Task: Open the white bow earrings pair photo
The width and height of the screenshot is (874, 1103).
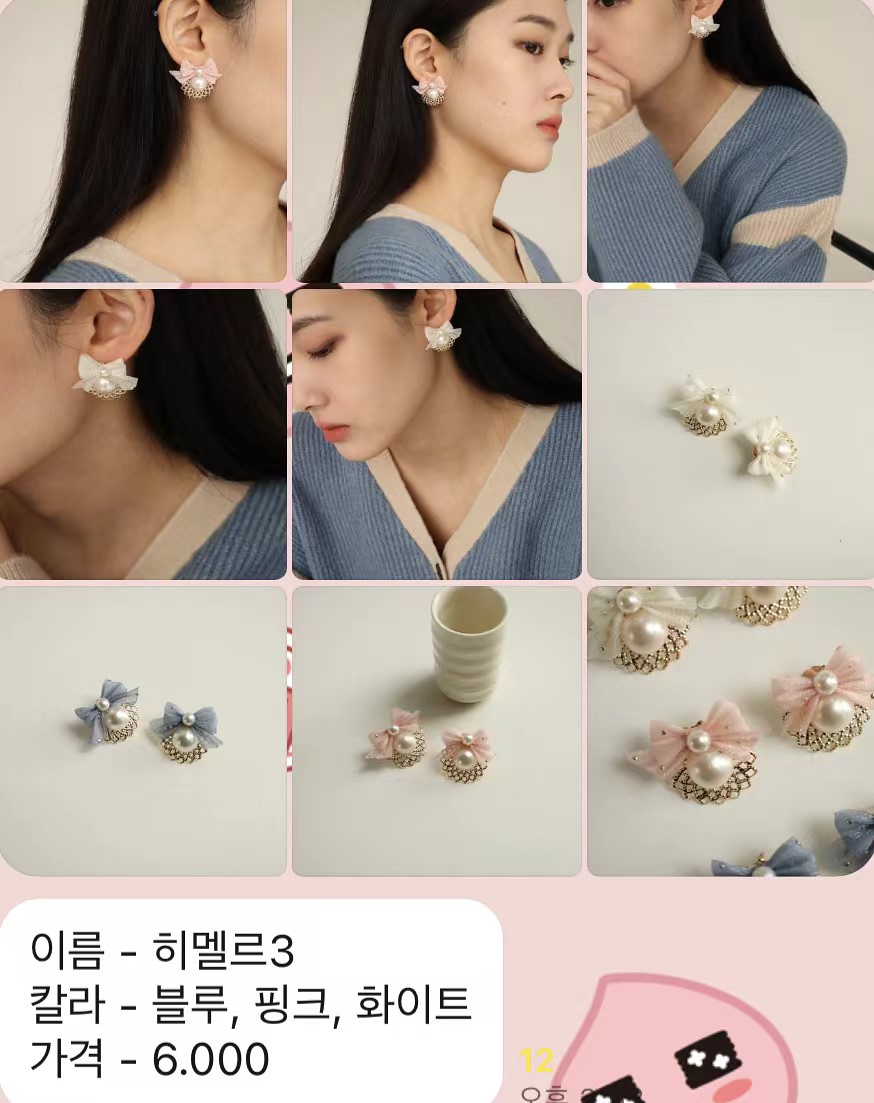Action: [x=730, y=434]
